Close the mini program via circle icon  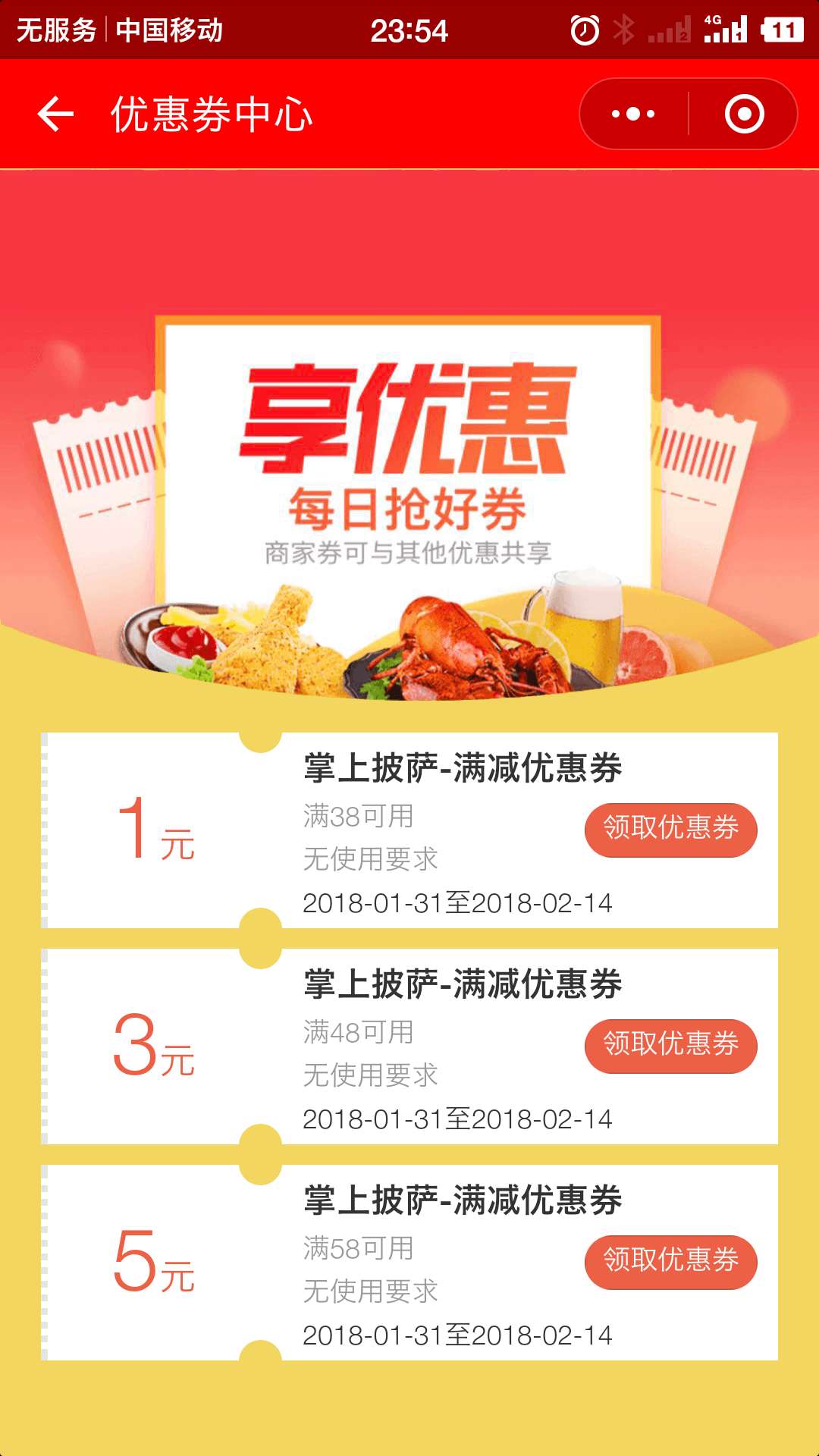[x=743, y=115]
